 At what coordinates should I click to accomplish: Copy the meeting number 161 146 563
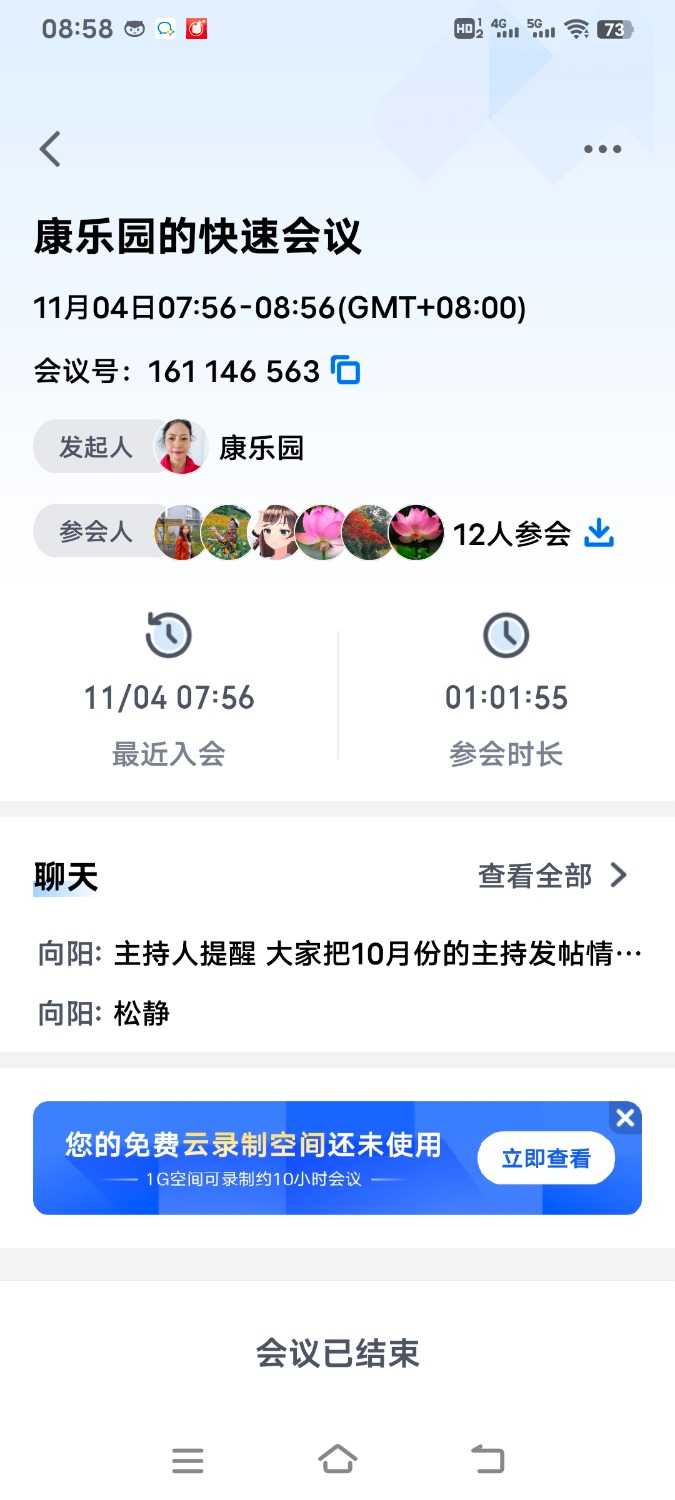pyautogui.click(x=346, y=371)
